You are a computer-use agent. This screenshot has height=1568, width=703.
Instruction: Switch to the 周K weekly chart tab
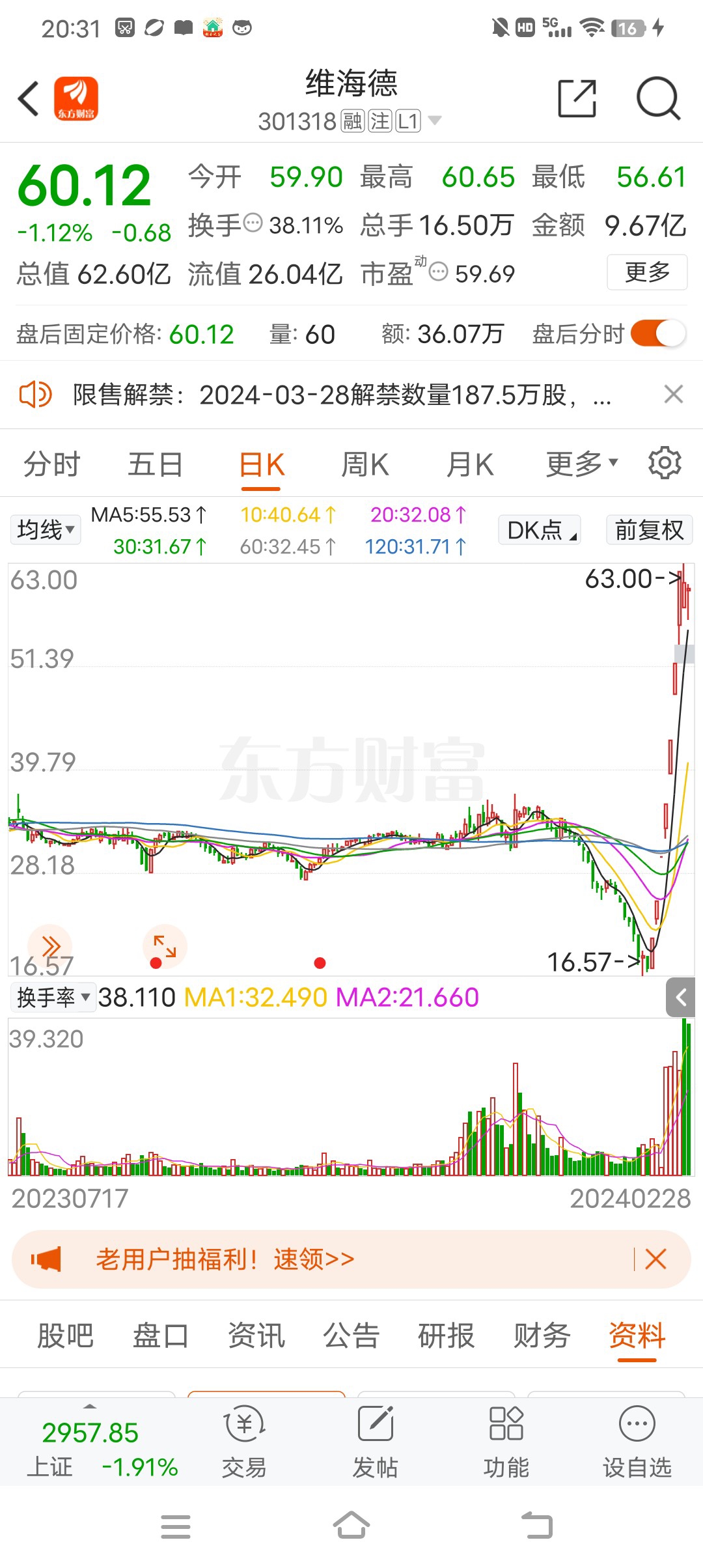click(x=365, y=463)
